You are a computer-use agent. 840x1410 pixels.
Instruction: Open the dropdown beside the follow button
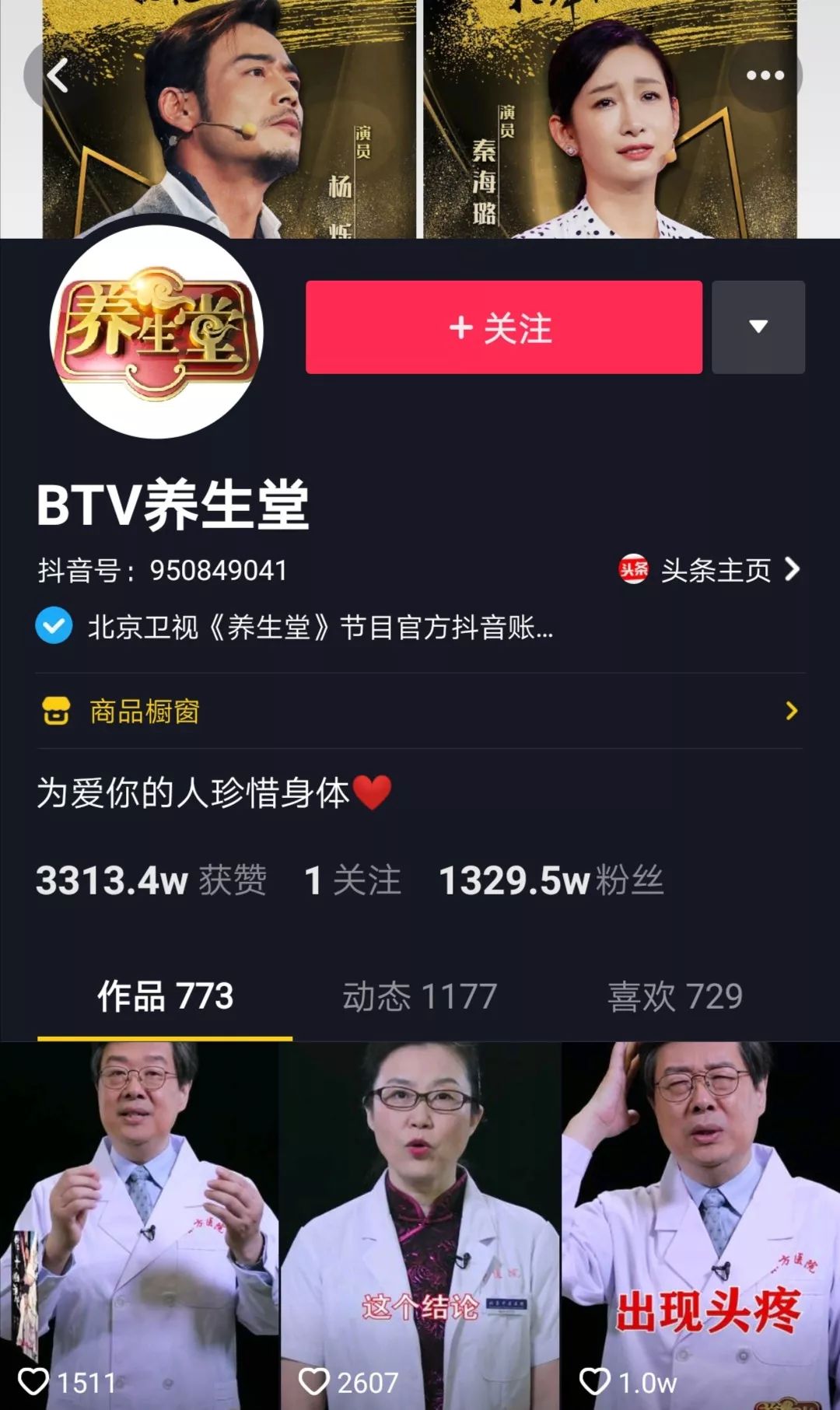(758, 328)
